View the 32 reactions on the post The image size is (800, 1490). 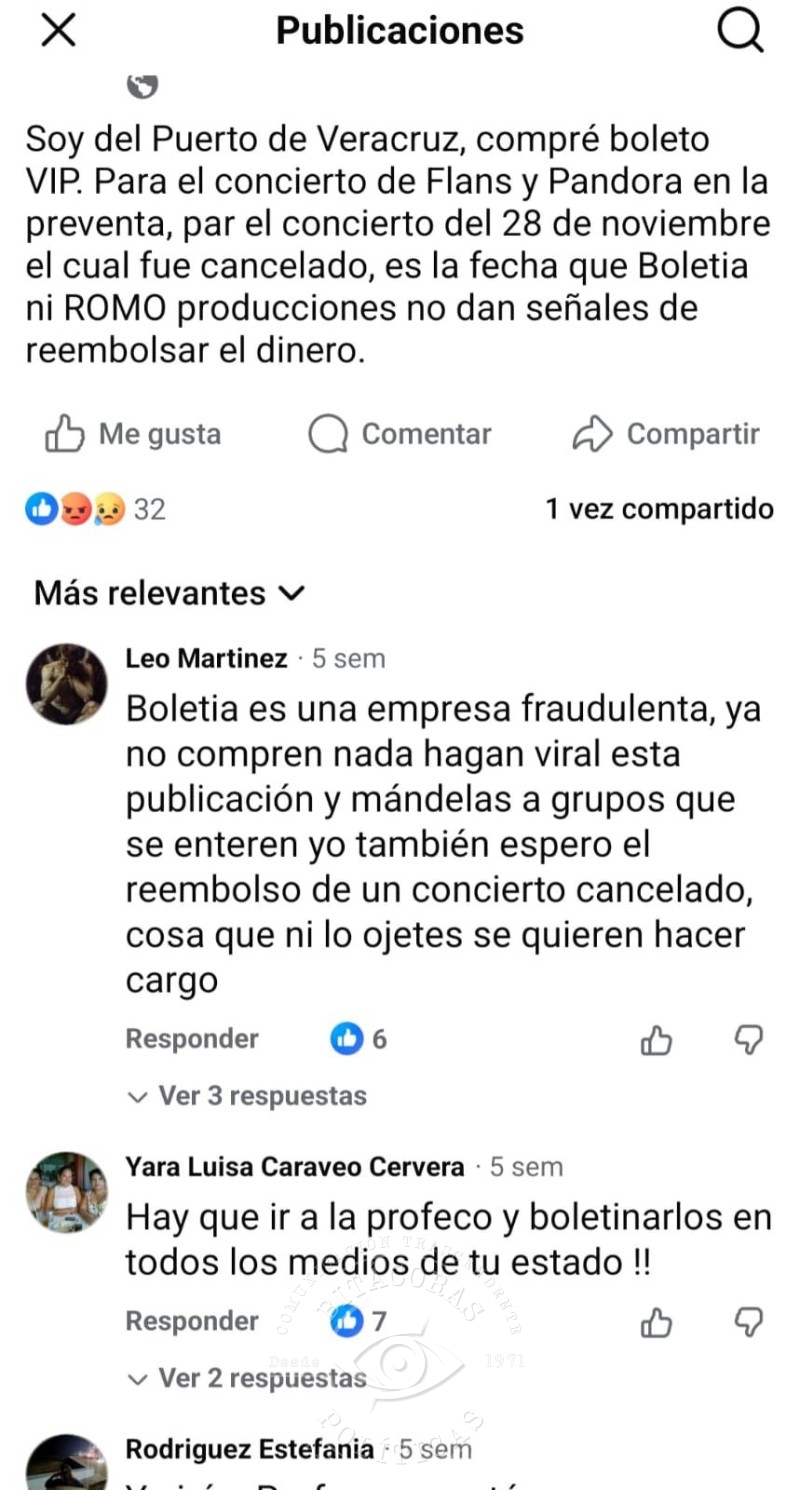pos(95,509)
